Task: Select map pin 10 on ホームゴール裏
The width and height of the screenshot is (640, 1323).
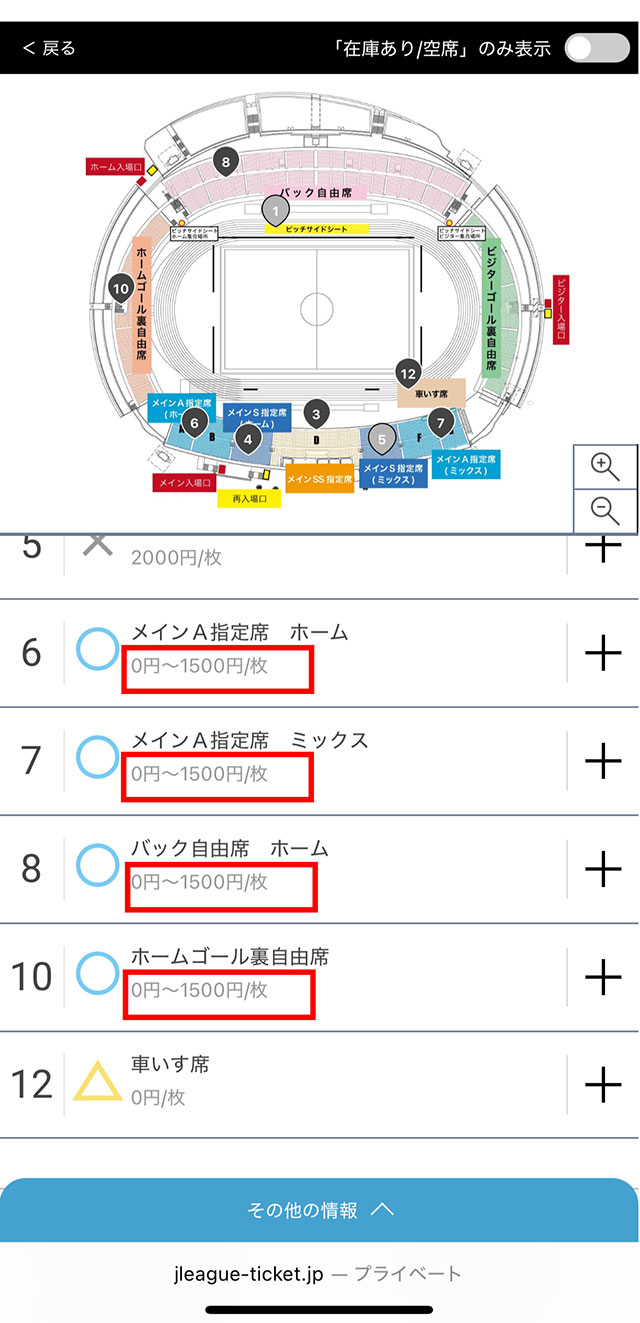Action: click(122, 290)
